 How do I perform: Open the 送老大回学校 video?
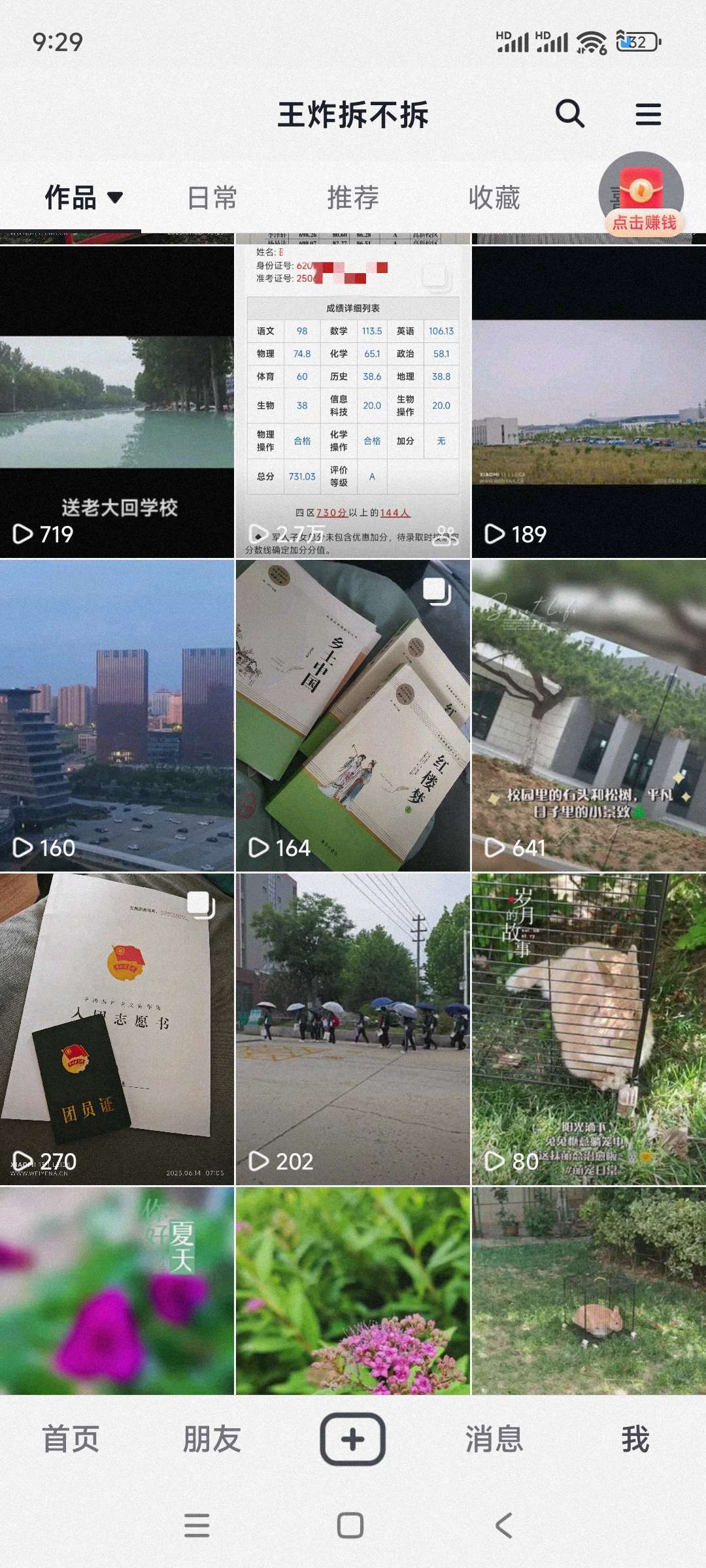117,402
